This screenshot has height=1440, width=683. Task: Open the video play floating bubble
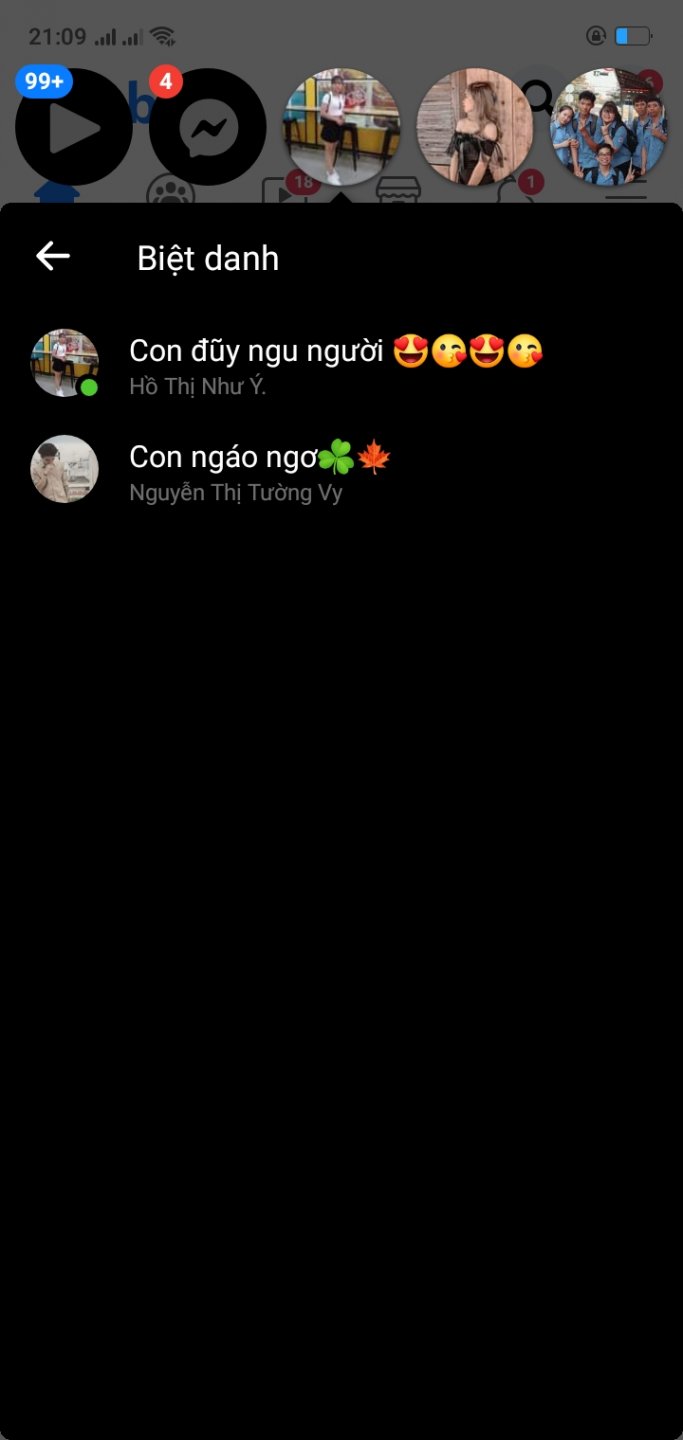pyautogui.click(x=74, y=128)
